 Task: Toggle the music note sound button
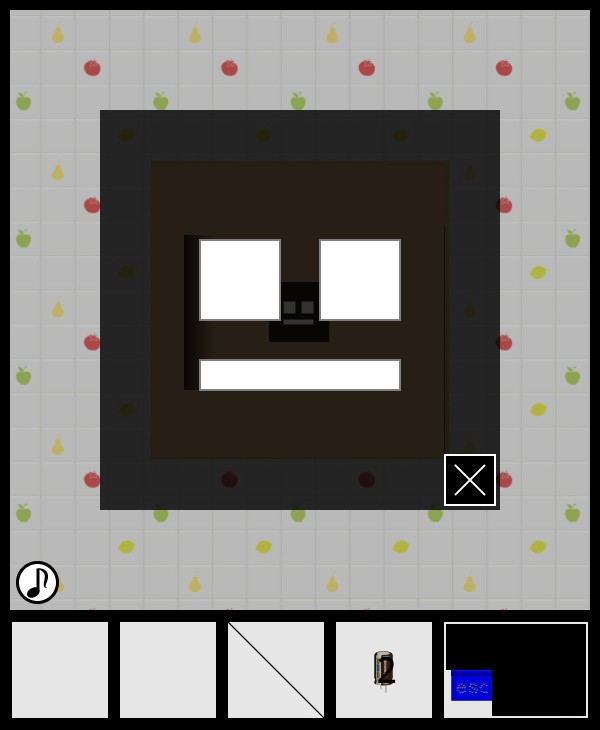click(x=37, y=582)
